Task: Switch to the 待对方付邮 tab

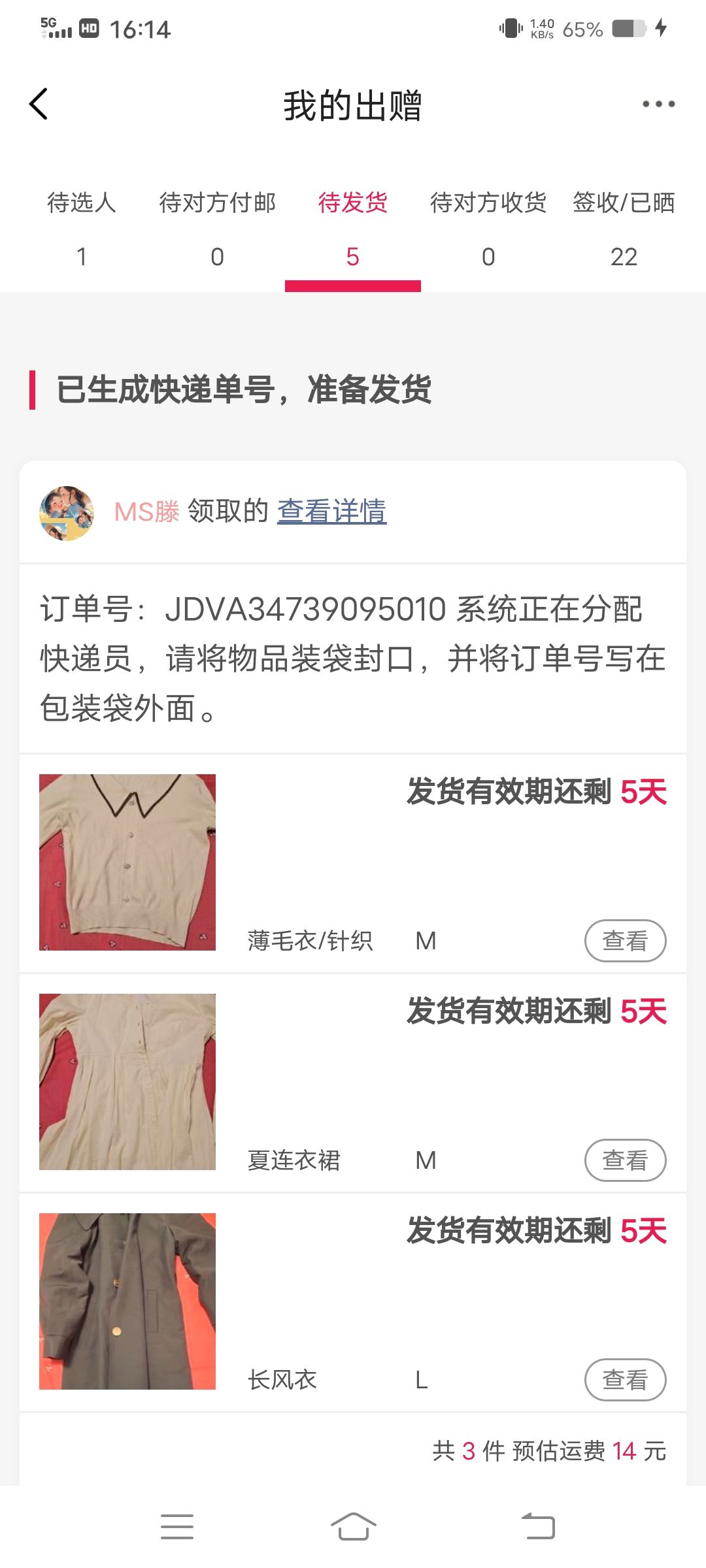Action: tap(217, 229)
